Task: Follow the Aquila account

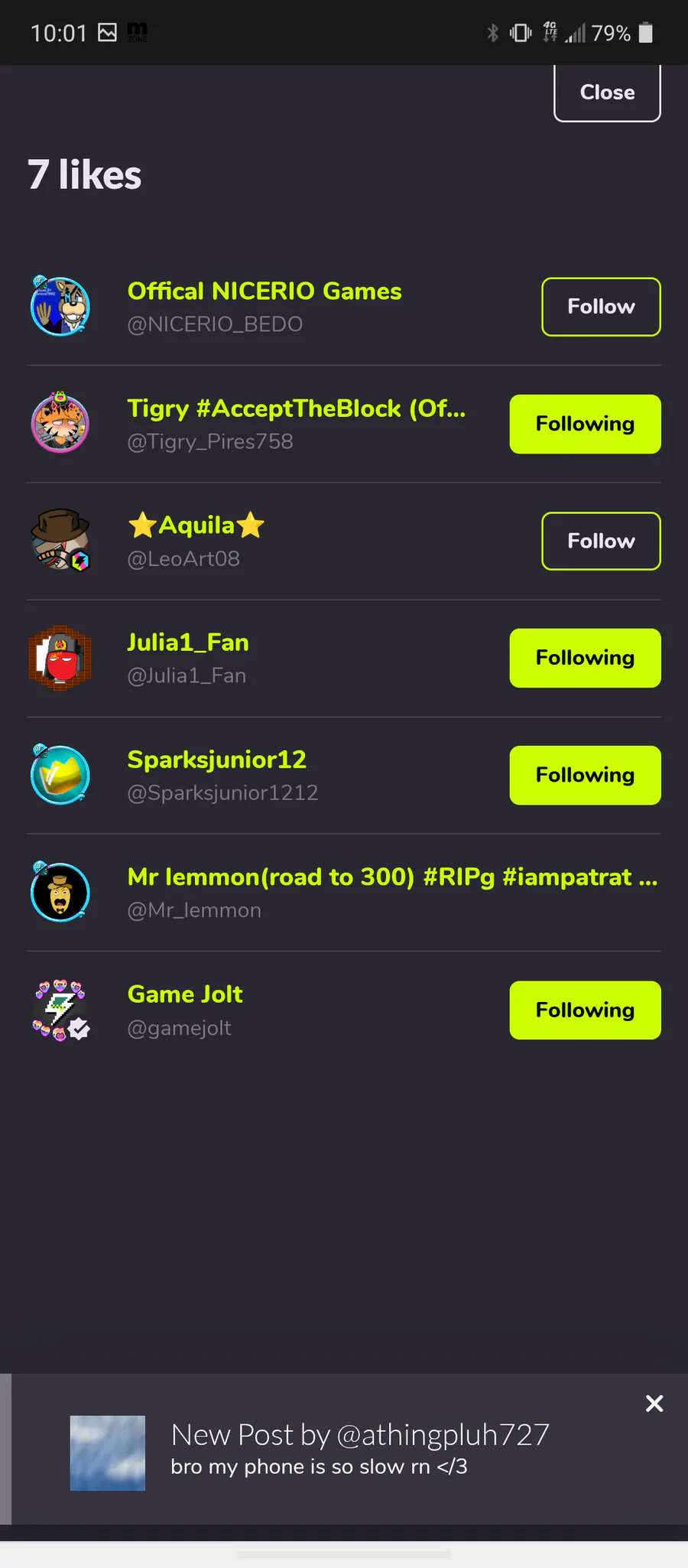Action: [601, 541]
